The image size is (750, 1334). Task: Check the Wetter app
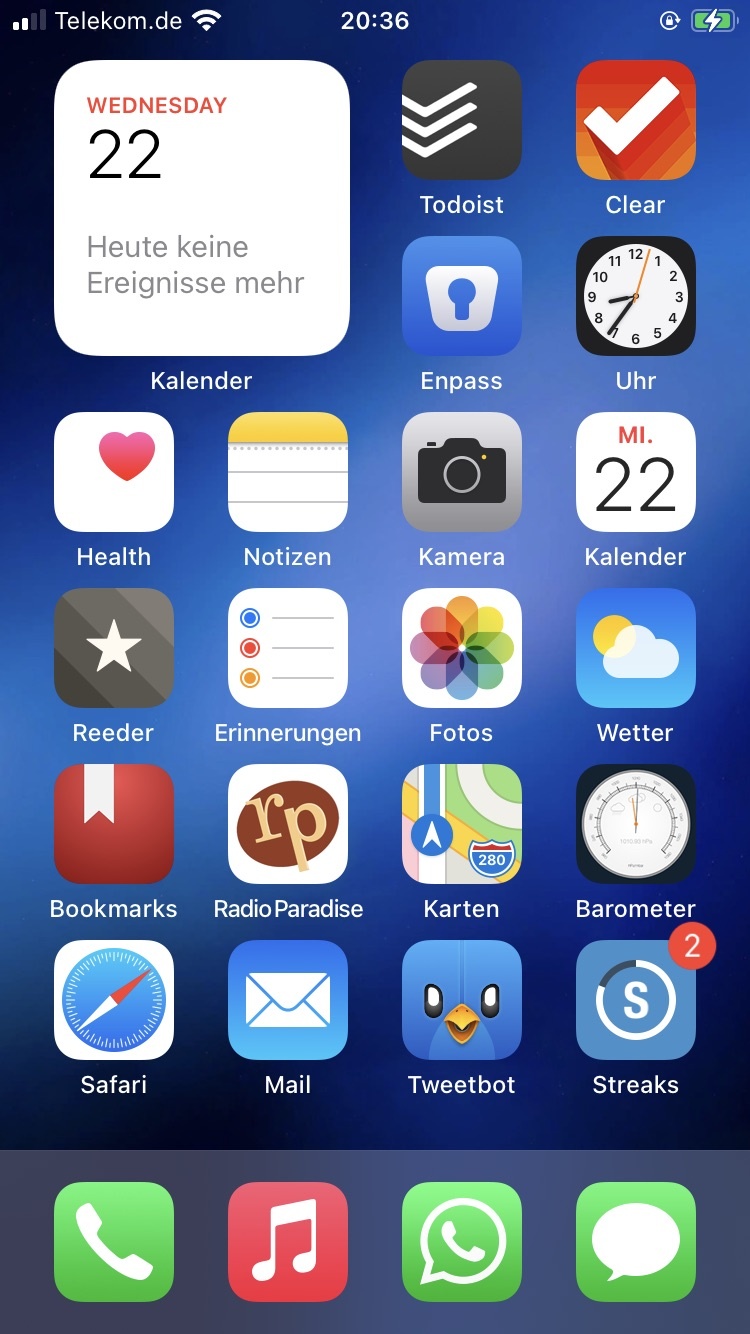[636, 648]
